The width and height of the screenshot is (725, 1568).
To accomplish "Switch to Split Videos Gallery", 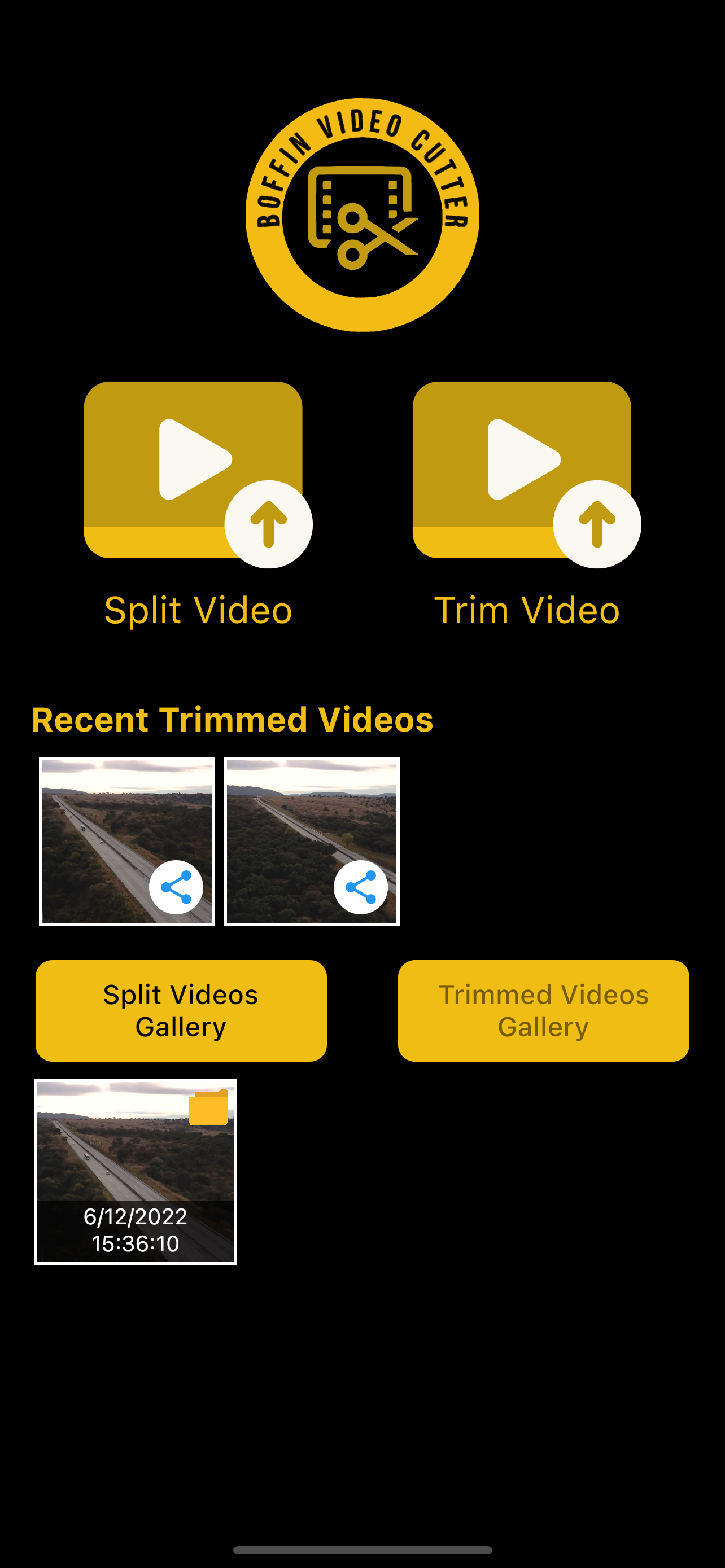I will [181, 1010].
